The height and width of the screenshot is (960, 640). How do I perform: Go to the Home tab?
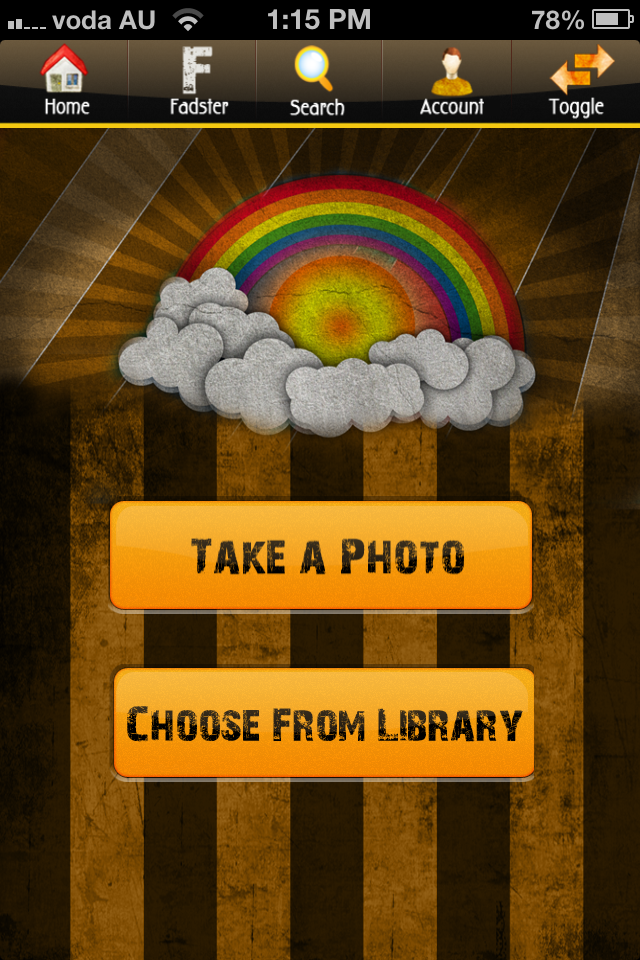(x=65, y=82)
